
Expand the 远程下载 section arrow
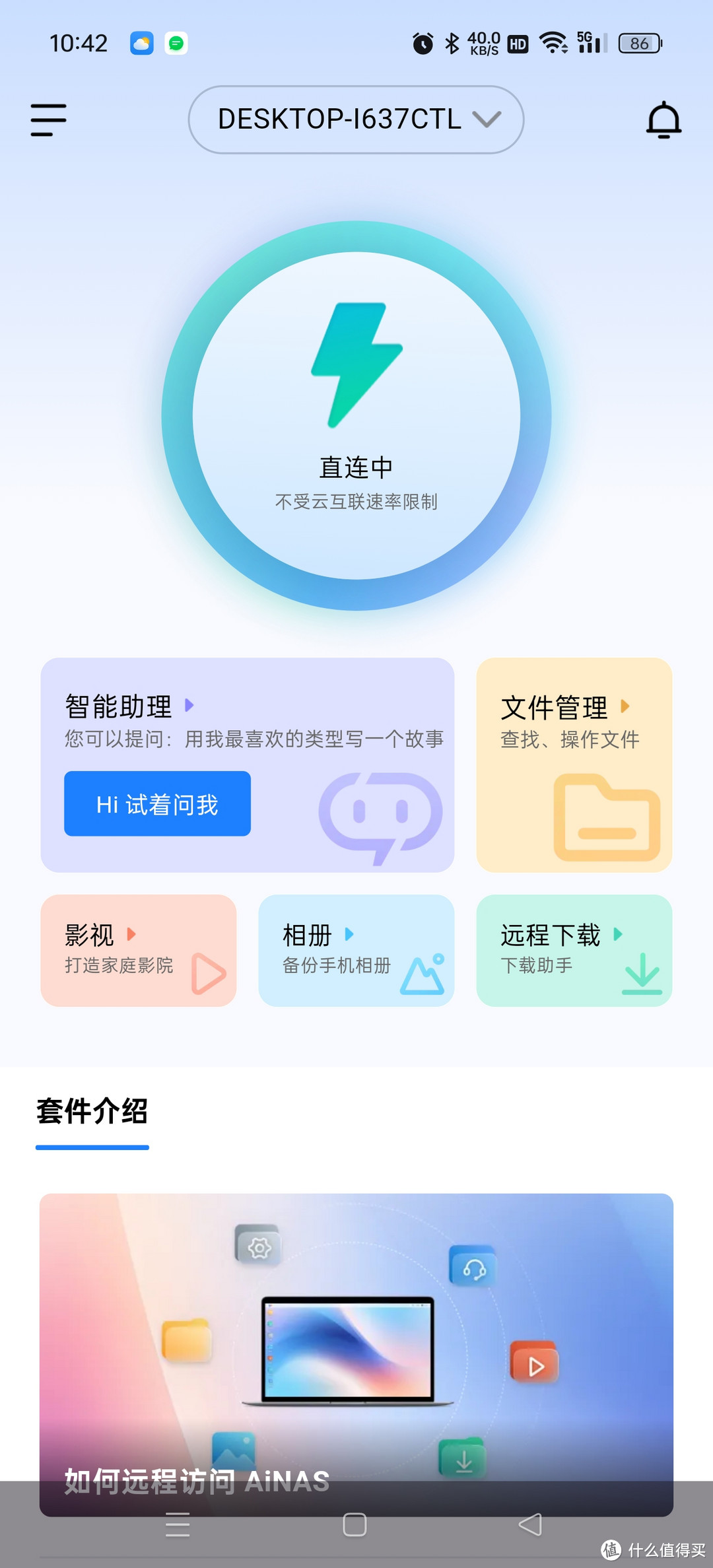(619, 936)
